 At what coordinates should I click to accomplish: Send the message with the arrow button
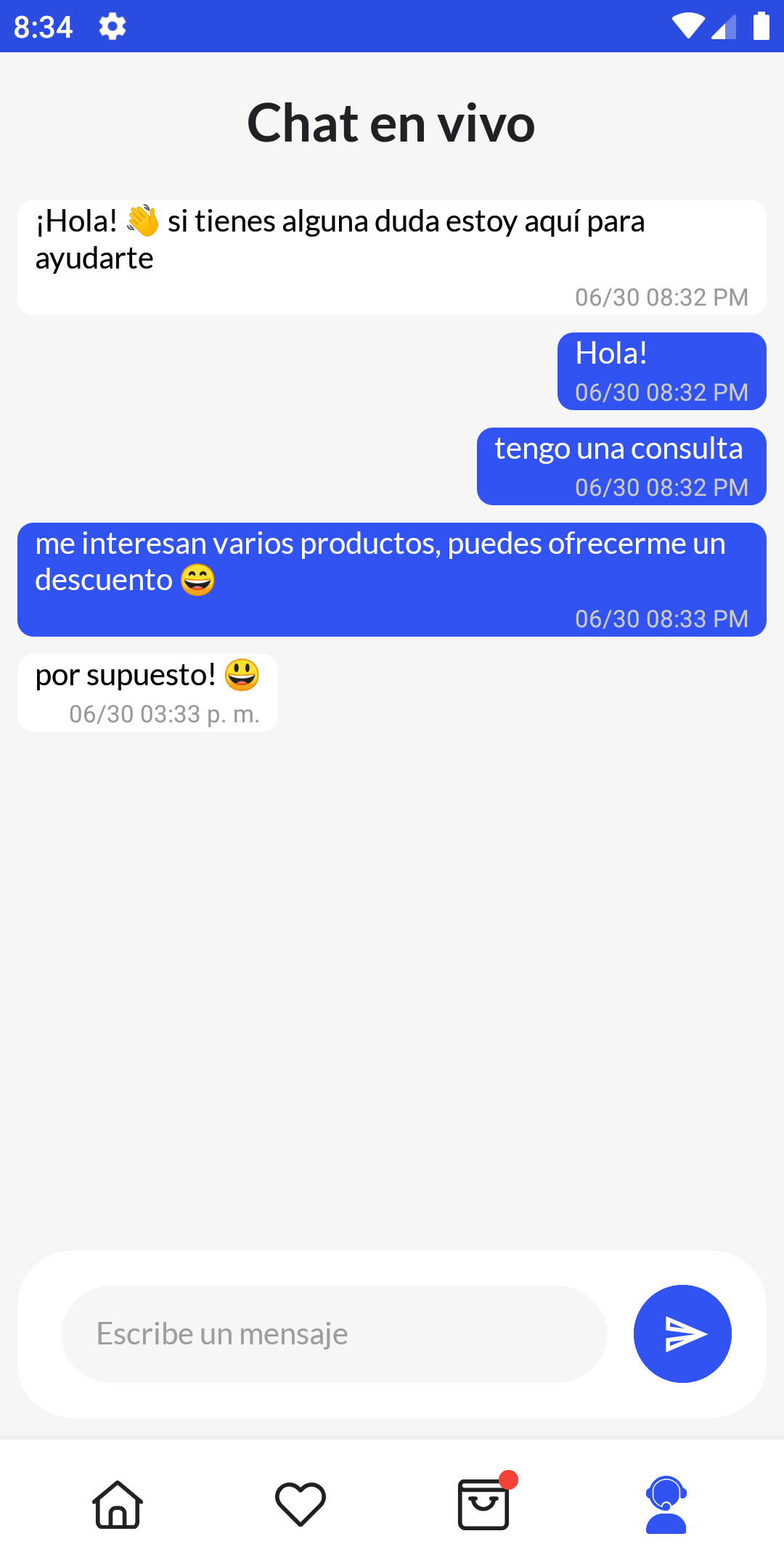pos(682,1334)
